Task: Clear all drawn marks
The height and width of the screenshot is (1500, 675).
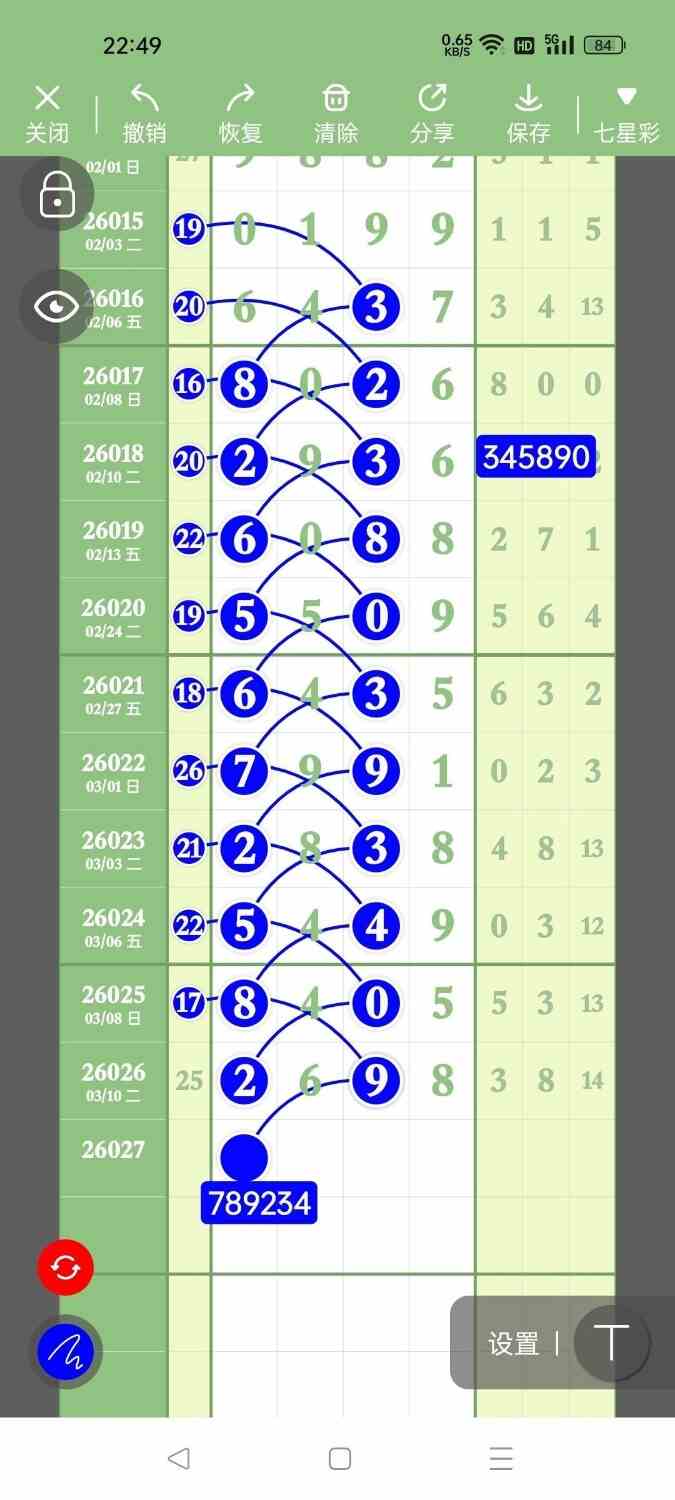Action: pos(336,113)
